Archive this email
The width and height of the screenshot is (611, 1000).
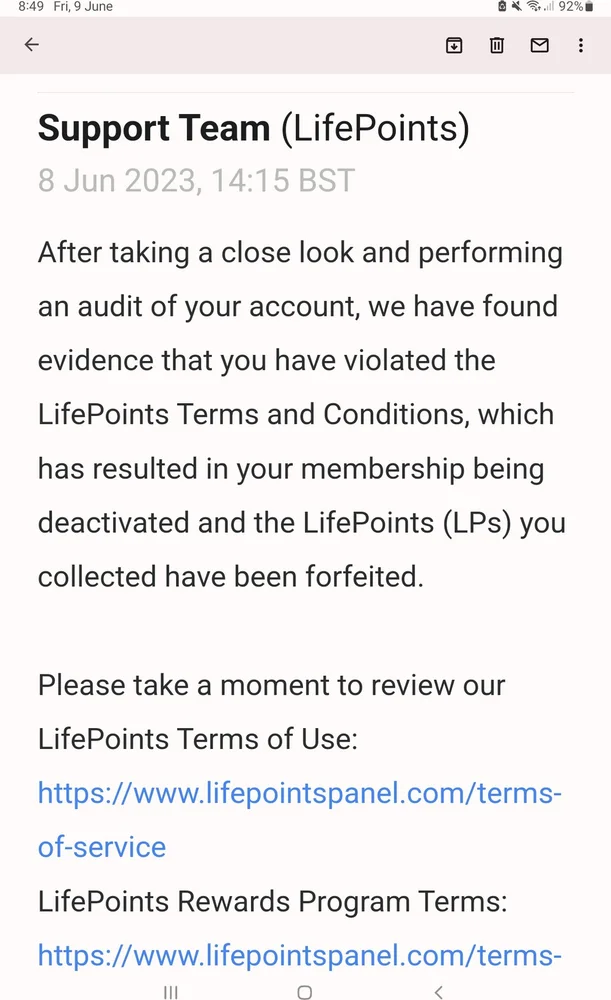(x=454, y=45)
